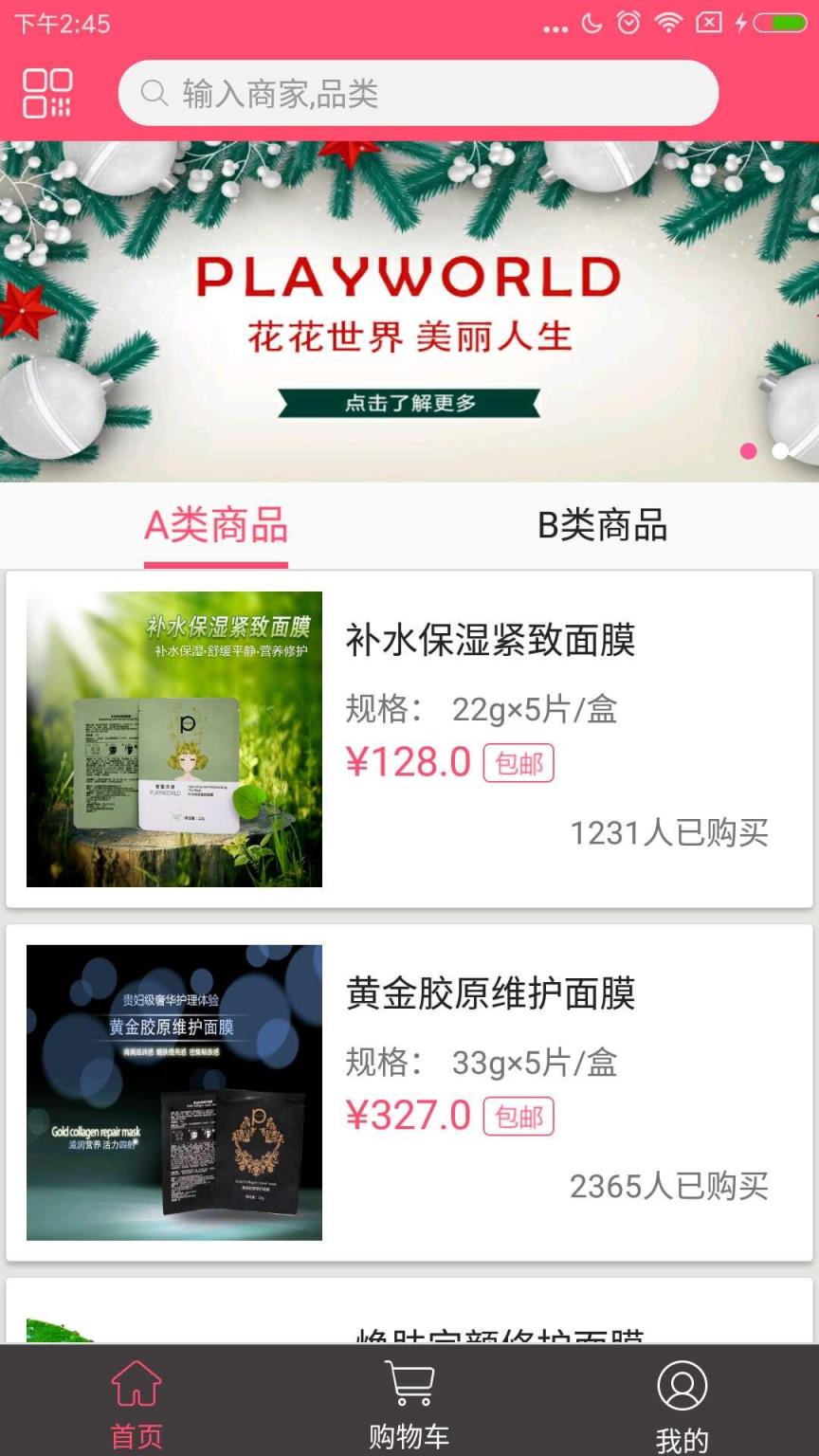
Task: Switch to the B类商品 tab
Action: (x=603, y=526)
